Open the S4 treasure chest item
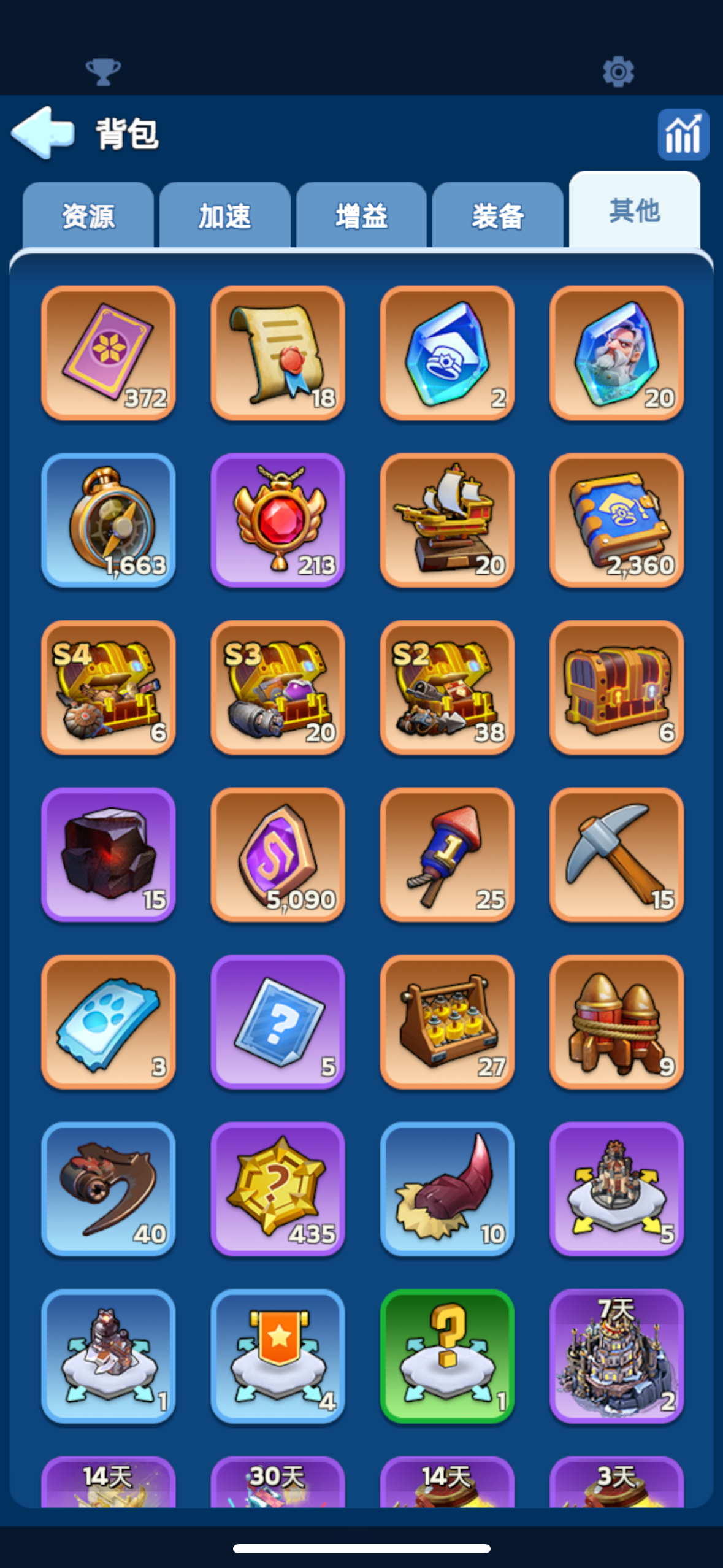This screenshot has width=723, height=1568. pyautogui.click(x=109, y=688)
